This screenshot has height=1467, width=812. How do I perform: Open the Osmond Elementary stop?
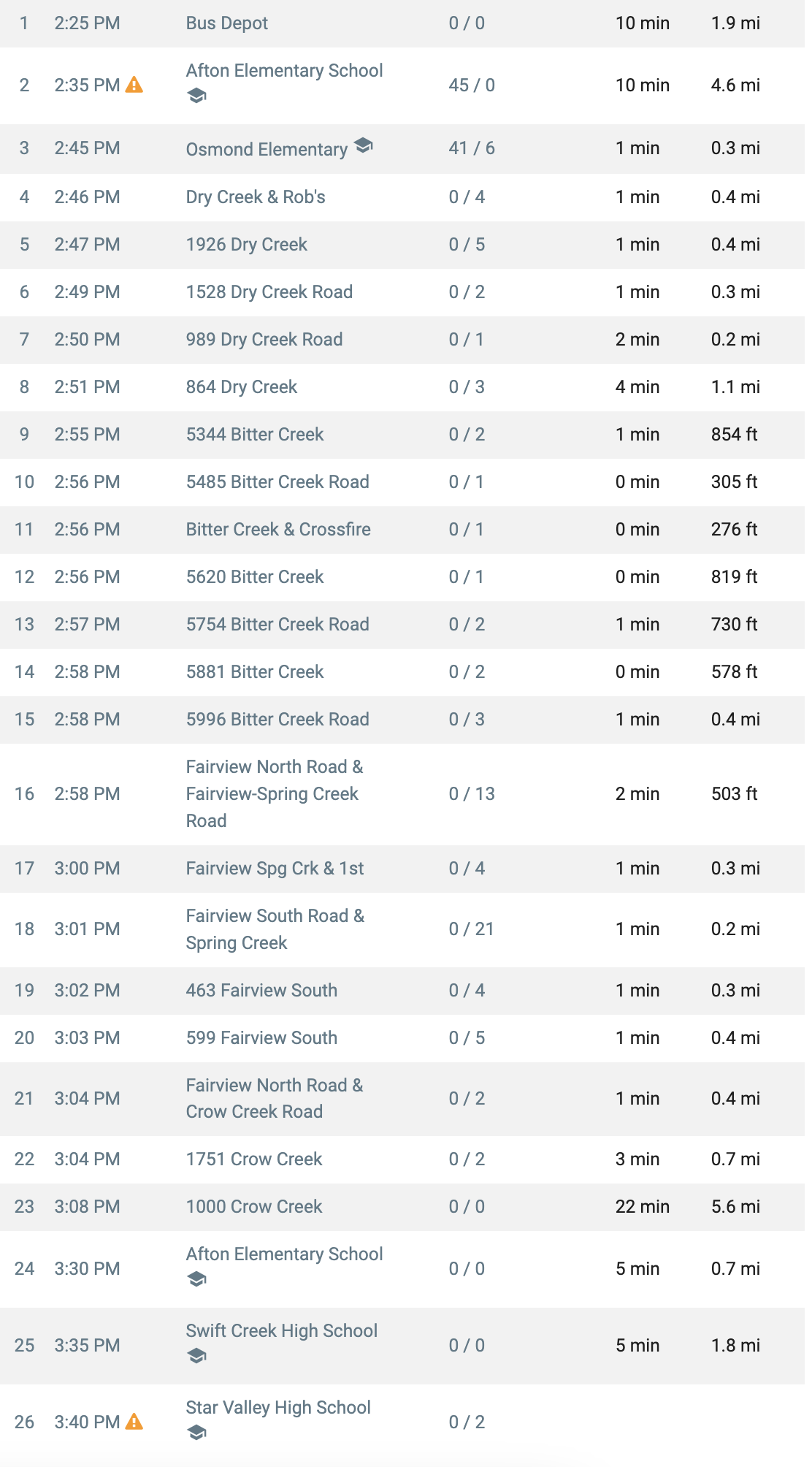267,149
